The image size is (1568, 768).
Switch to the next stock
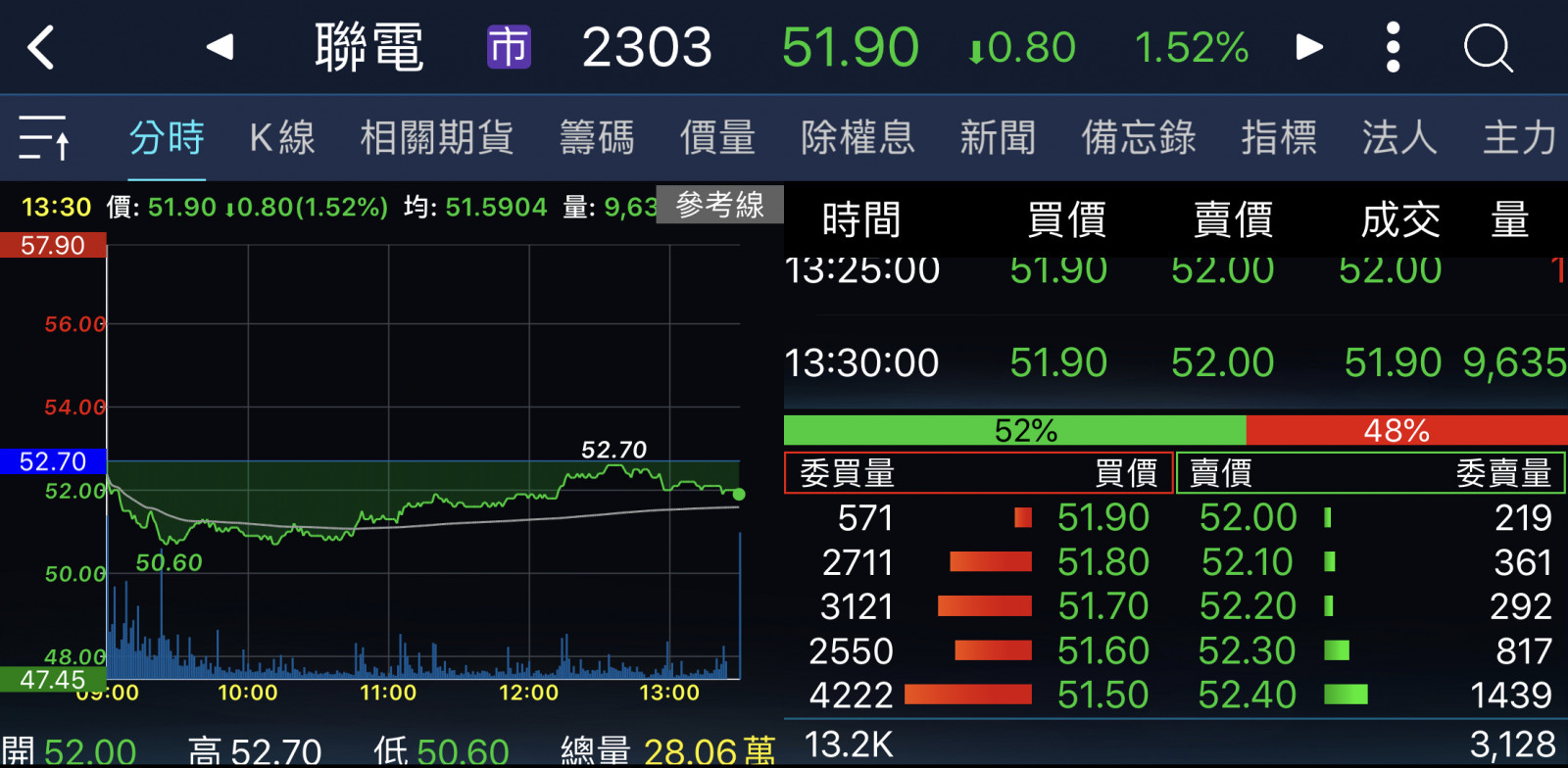click(1309, 47)
